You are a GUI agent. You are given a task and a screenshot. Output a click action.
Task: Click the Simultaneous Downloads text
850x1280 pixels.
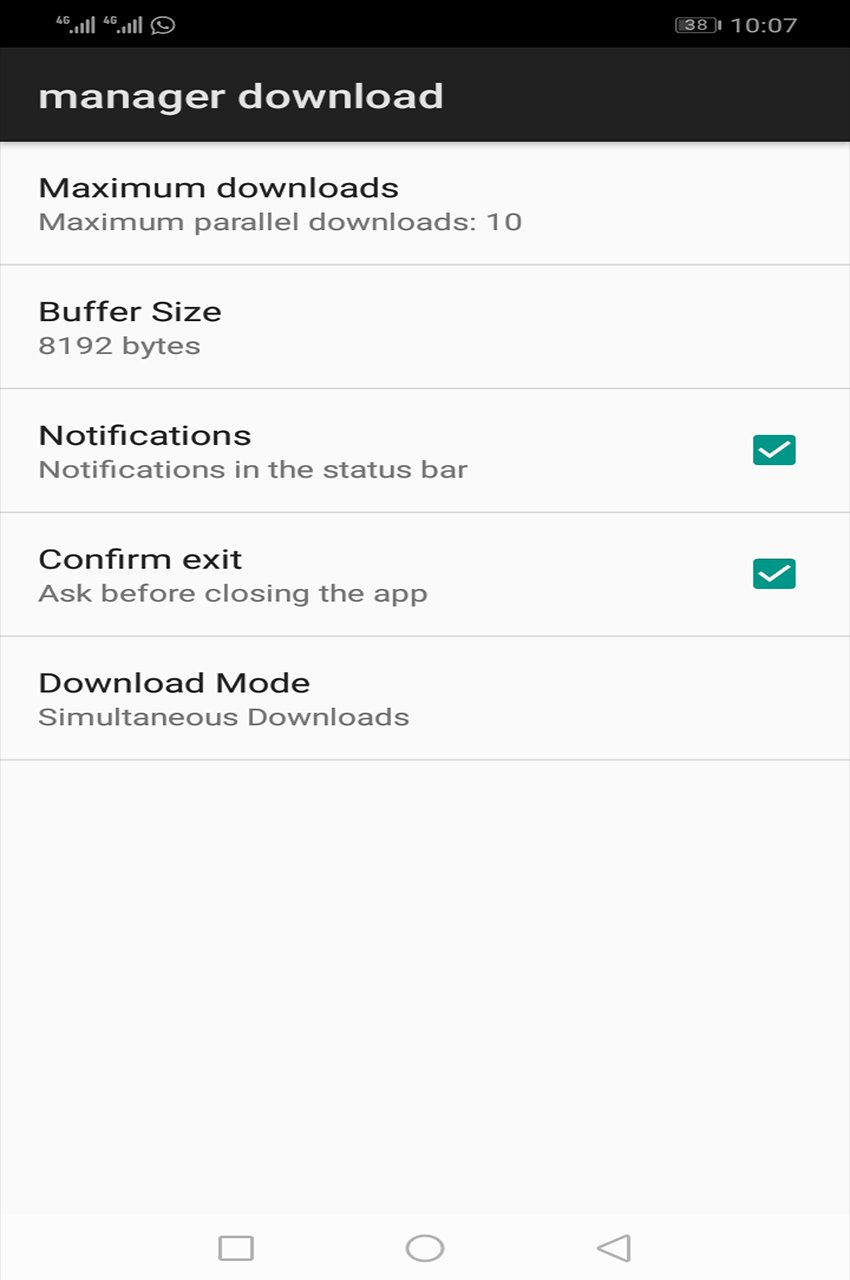[222, 716]
